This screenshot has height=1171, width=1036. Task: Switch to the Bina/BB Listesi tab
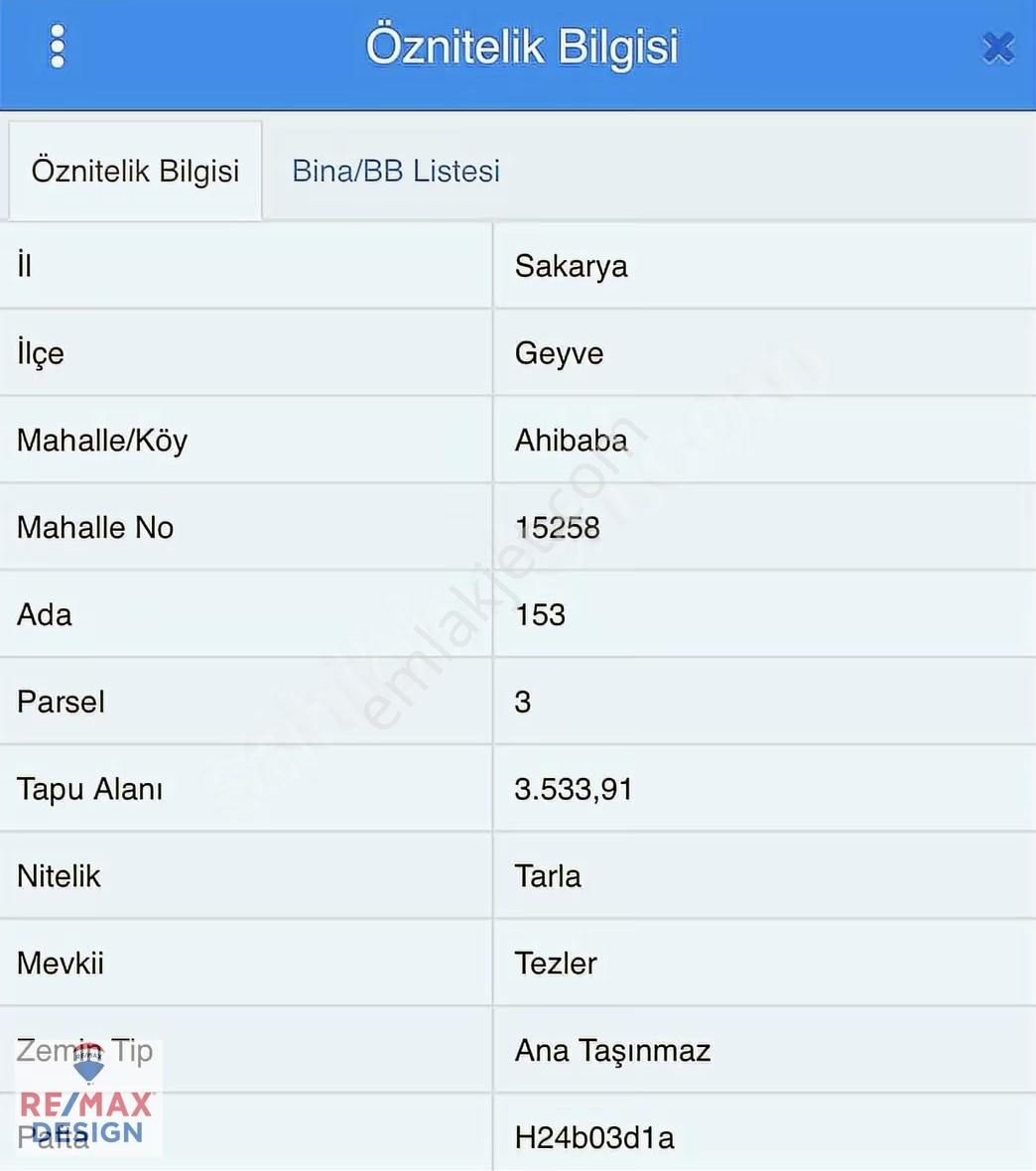(x=394, y=171)
